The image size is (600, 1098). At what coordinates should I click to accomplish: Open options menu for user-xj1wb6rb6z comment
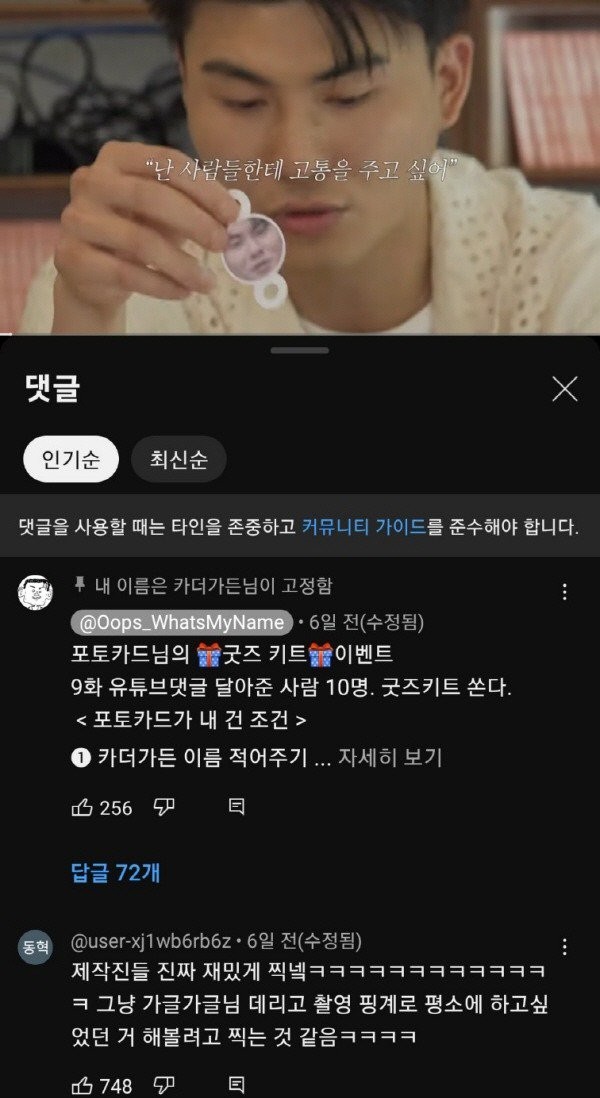(565, 947)
